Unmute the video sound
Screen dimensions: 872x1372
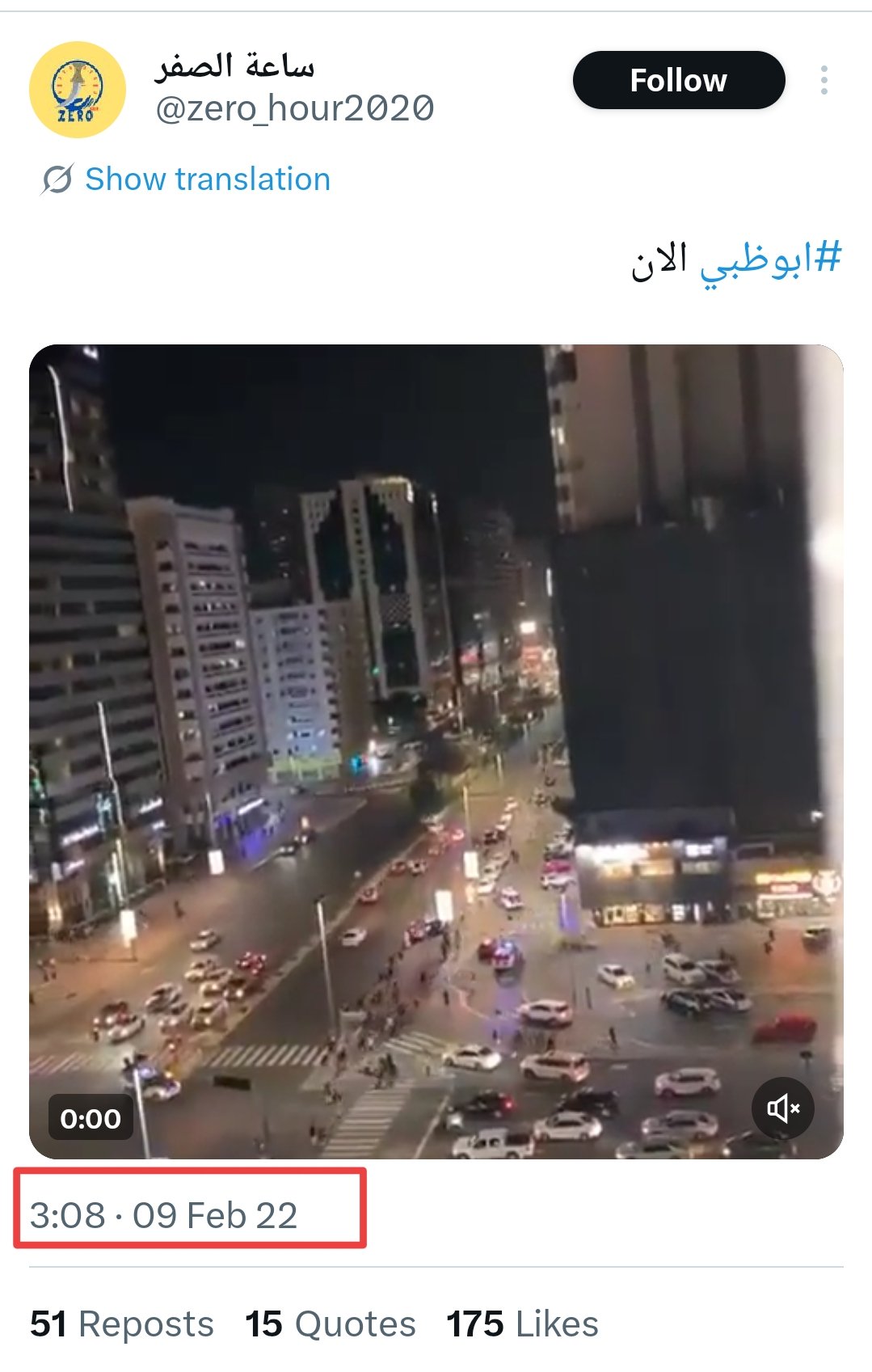click(782, 1108)
